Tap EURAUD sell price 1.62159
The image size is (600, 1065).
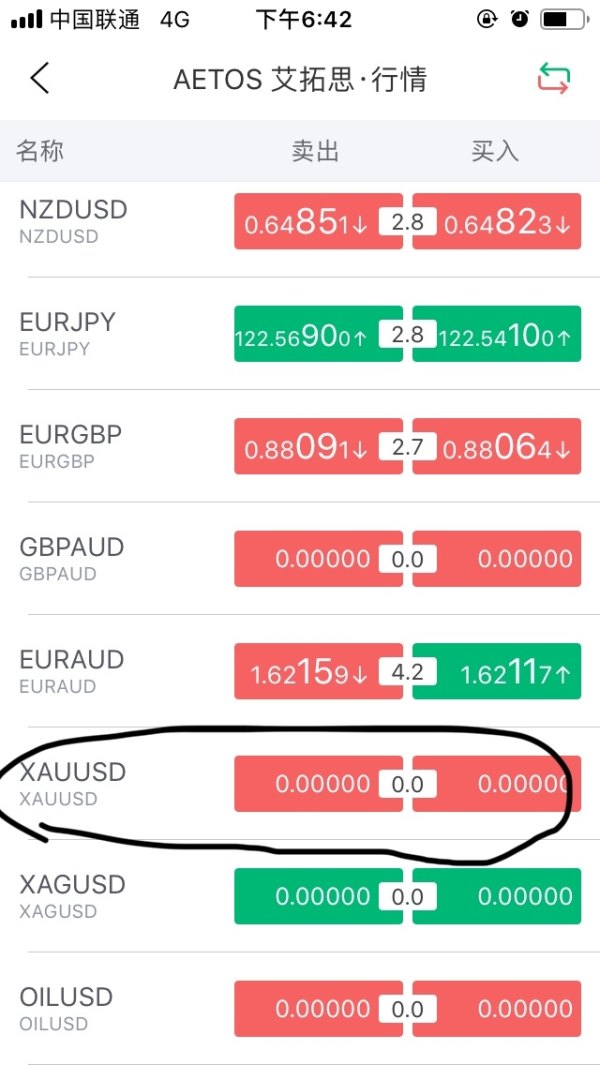(x=318, y=671)
